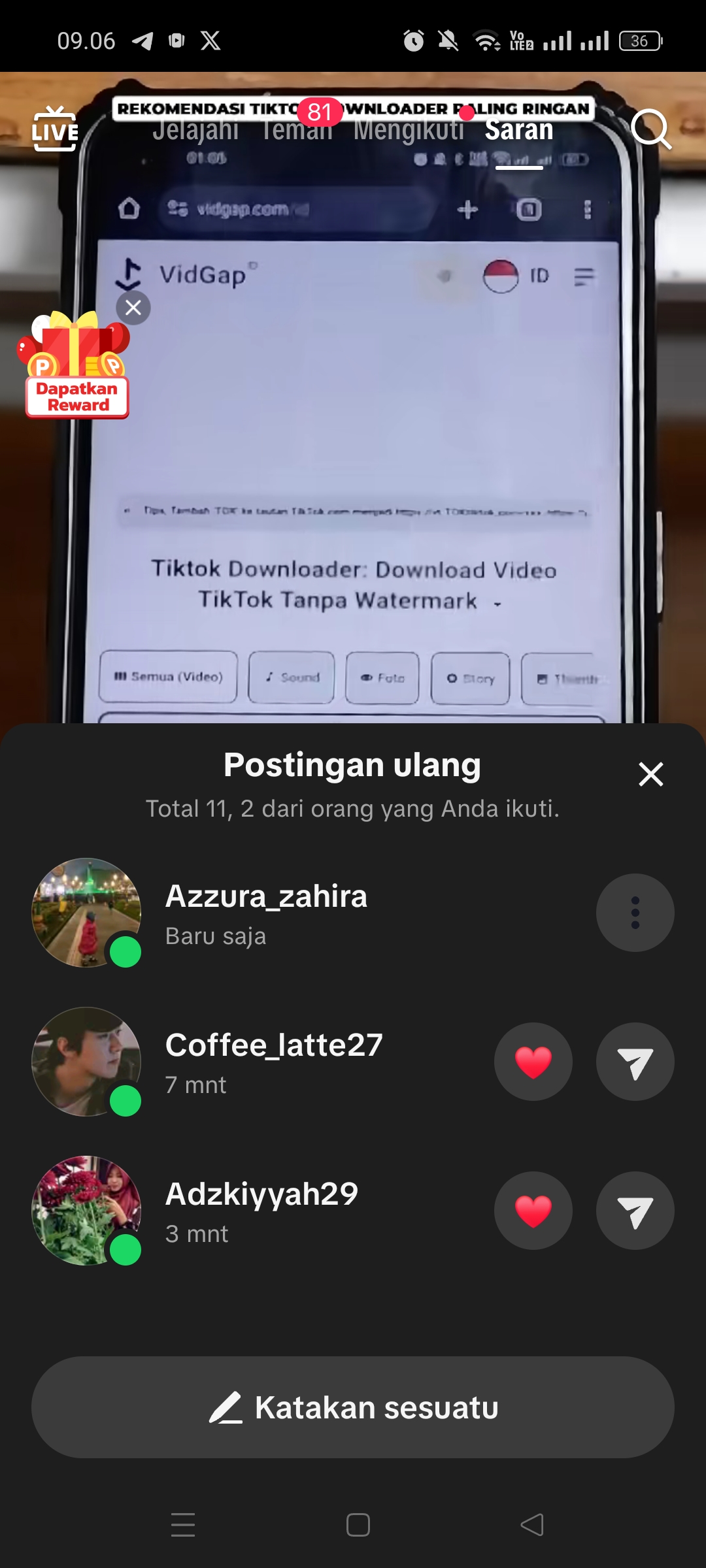The image size is (706, 1568).
Task: Go back using system navigation
Action: 532,1525
